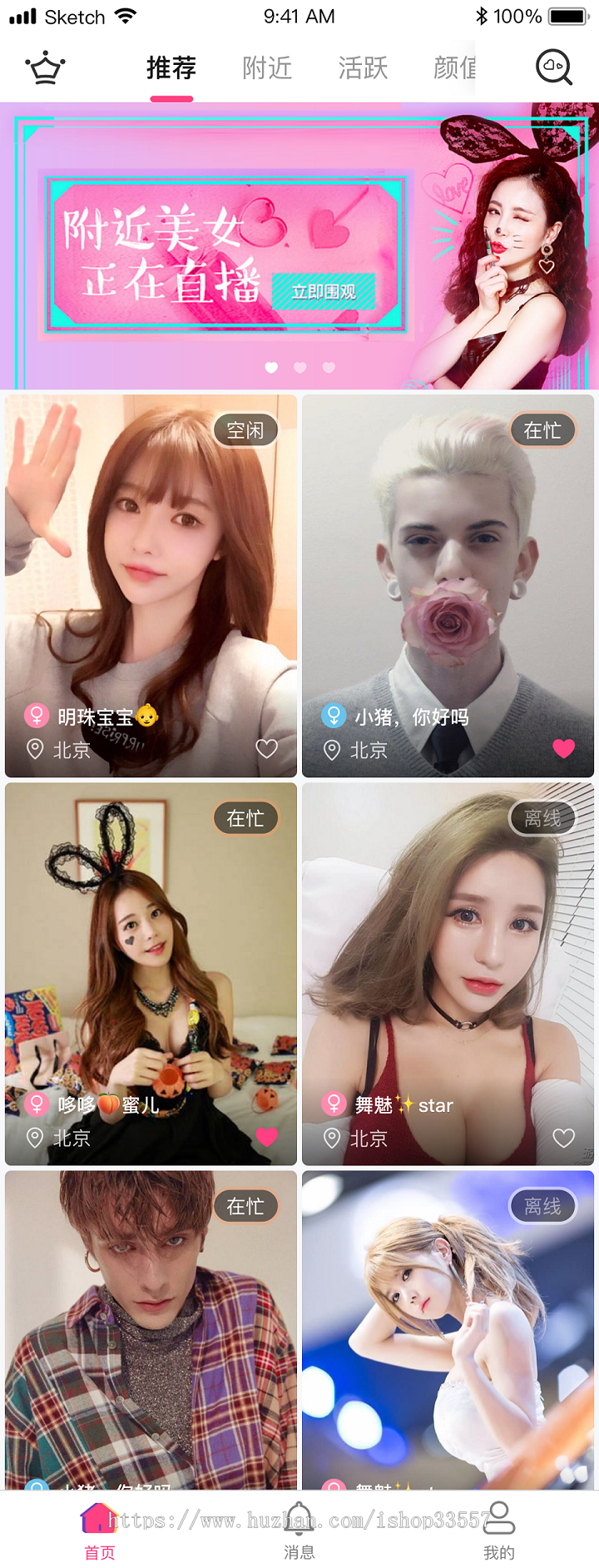Screen dimensions: 599x1568
Task: Tap the 立即围观 button on the banner
Action: click(324, 292)
